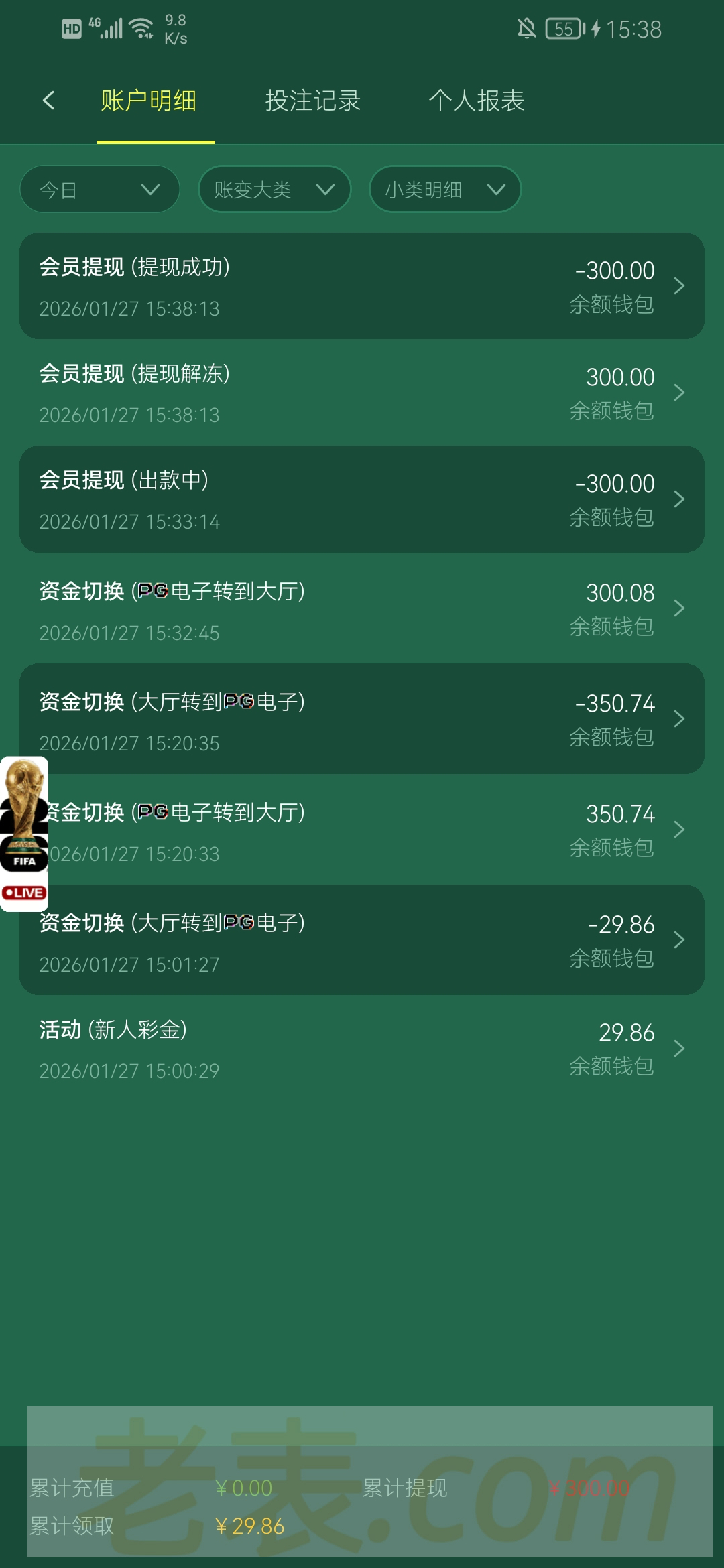This screenshot has height=1568, width=724.
Task: Switch to the 投注记录 tab
Action: click(x=313, y=101)
